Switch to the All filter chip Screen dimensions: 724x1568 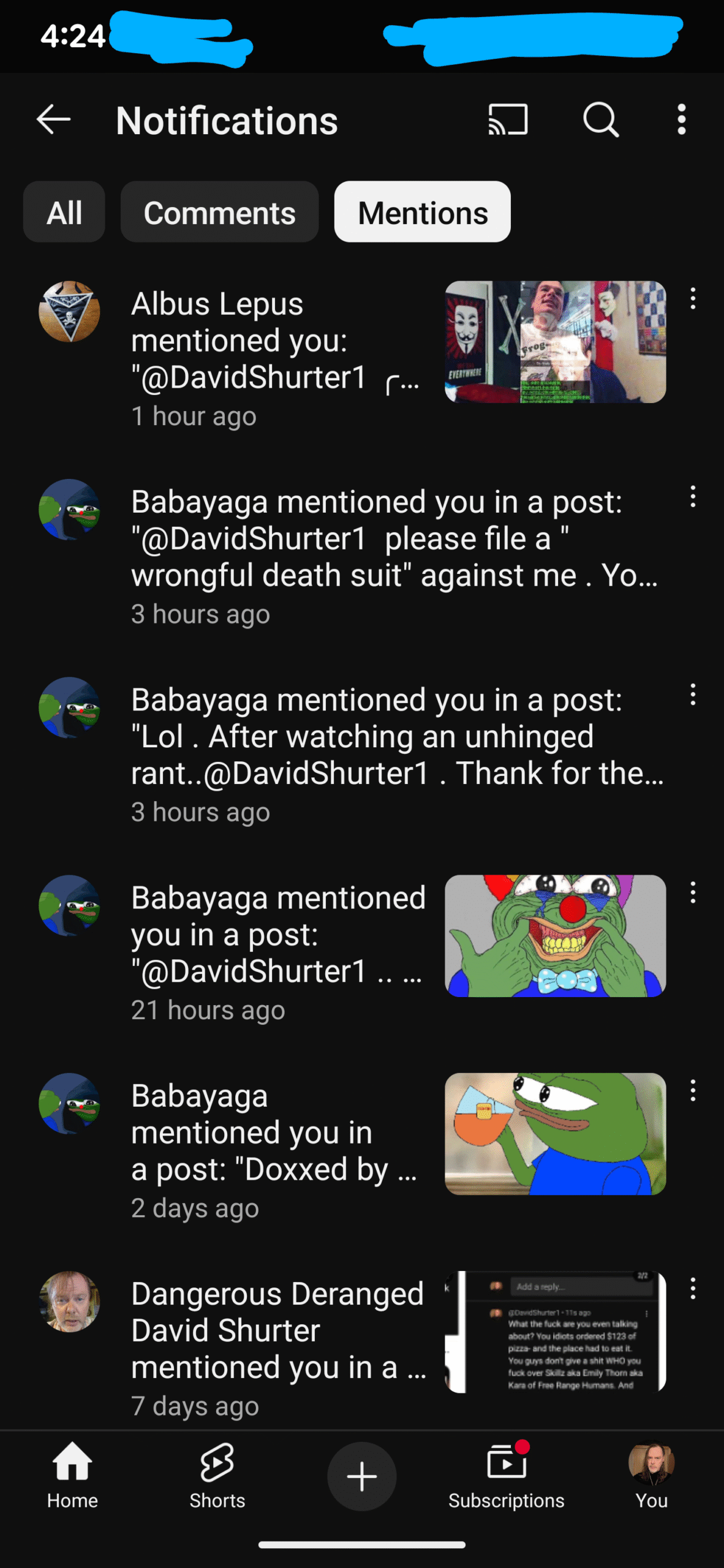pyautogui.click(x=64, y=212)
